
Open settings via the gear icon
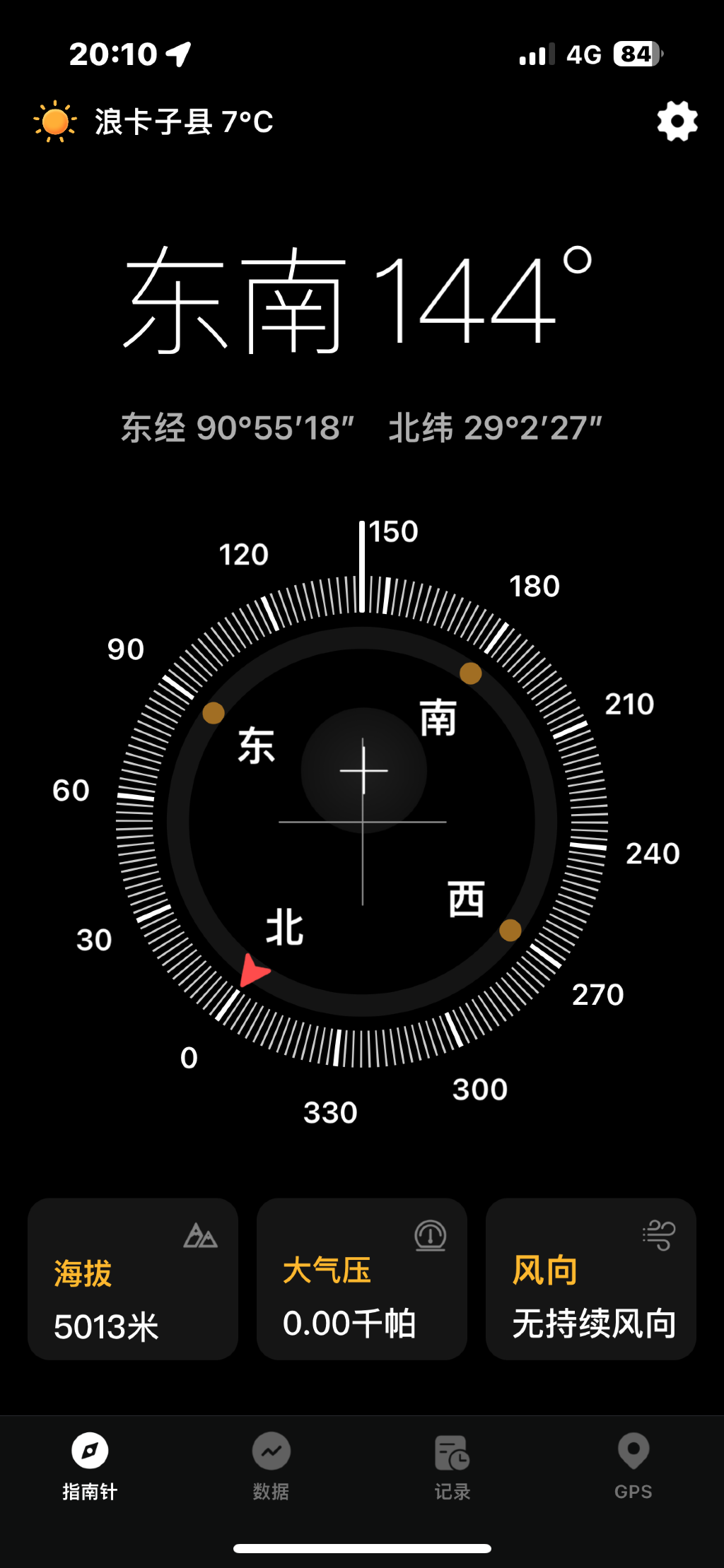tap(677, 121)
